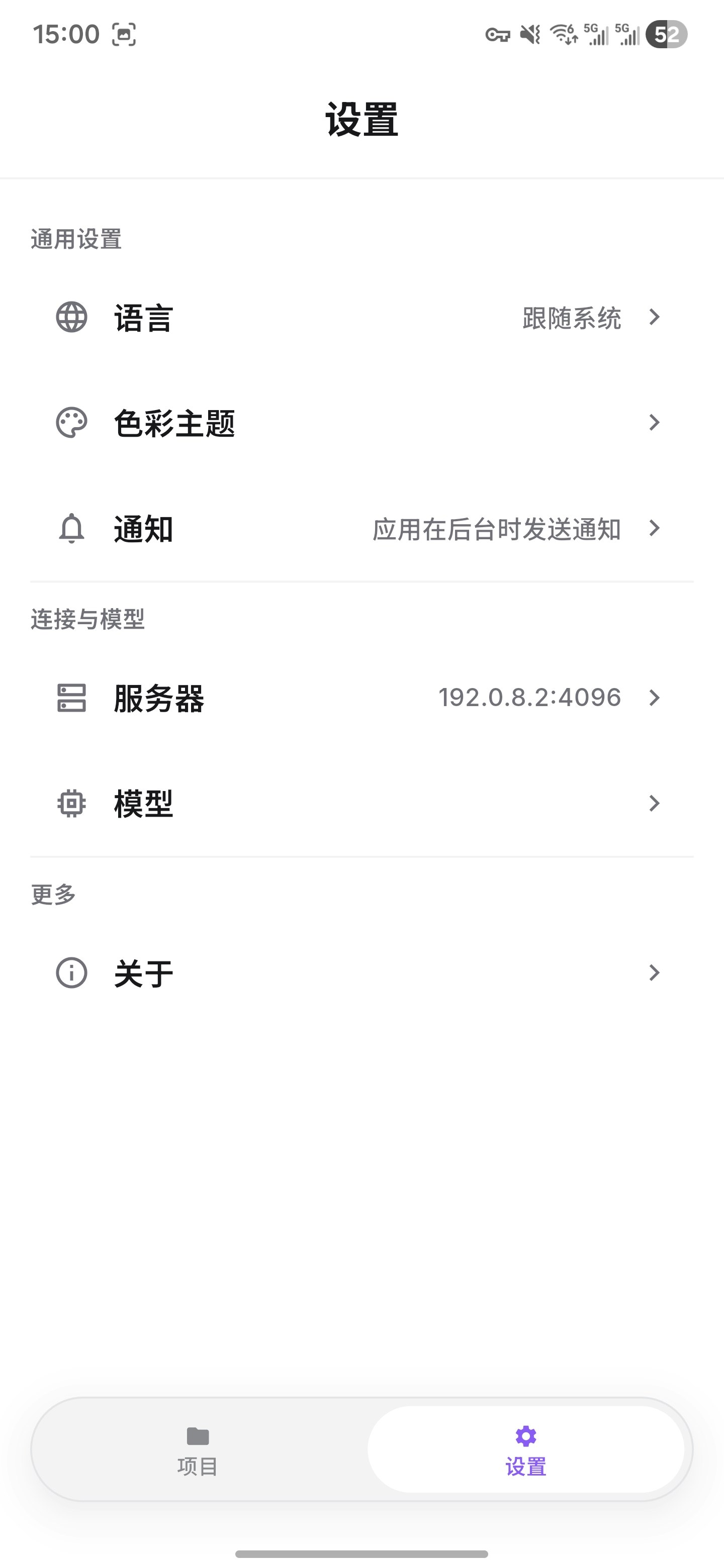The width and height of the screenshot is (724, 1568).
Task: Open the 关于 about page
Action: click(x=361, y=972)
